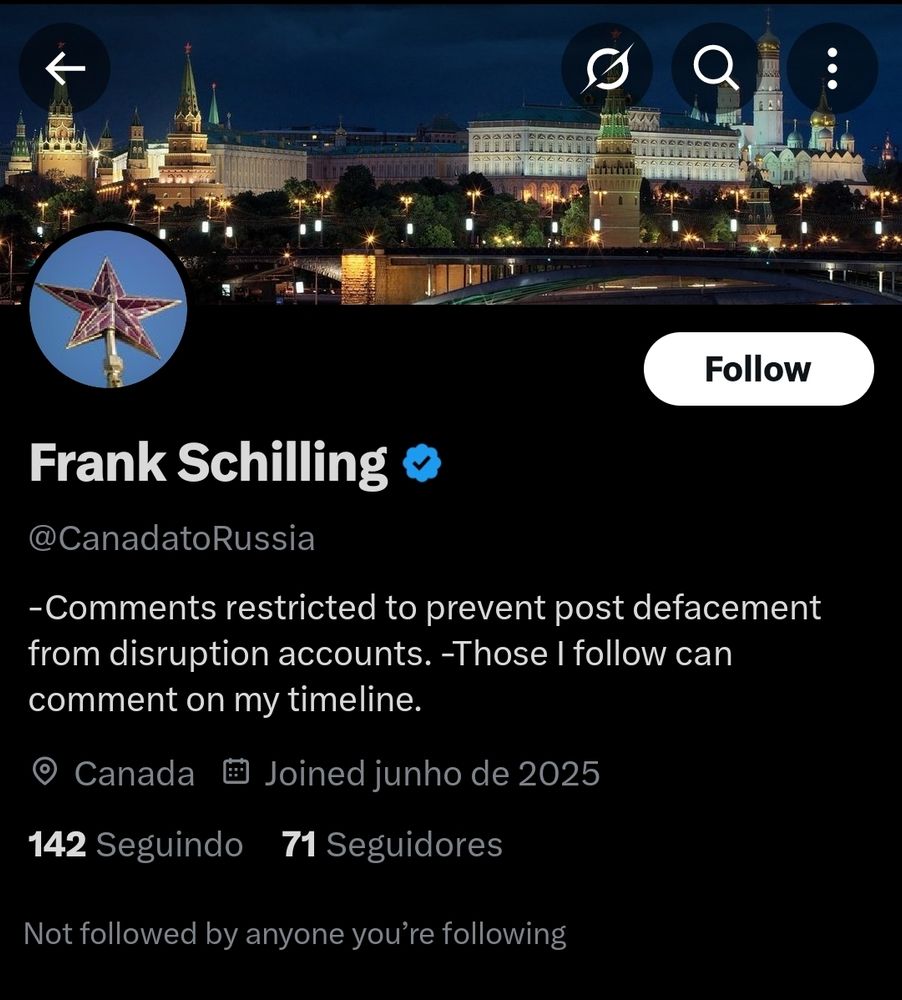
Task: Open the 142 Seguindo list
Action: click(x=136, y=845)
